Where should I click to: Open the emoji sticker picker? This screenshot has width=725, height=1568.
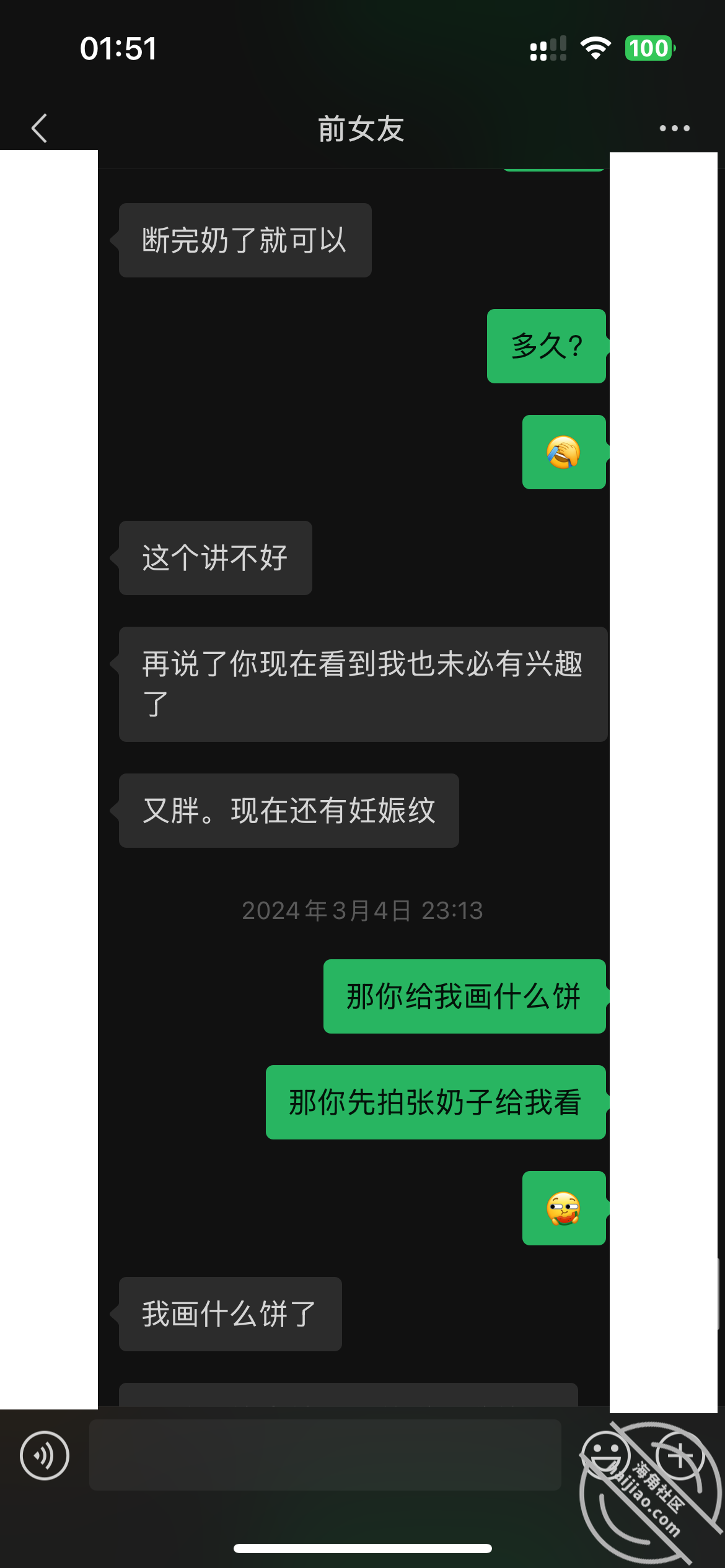[x=605, y=1455]
